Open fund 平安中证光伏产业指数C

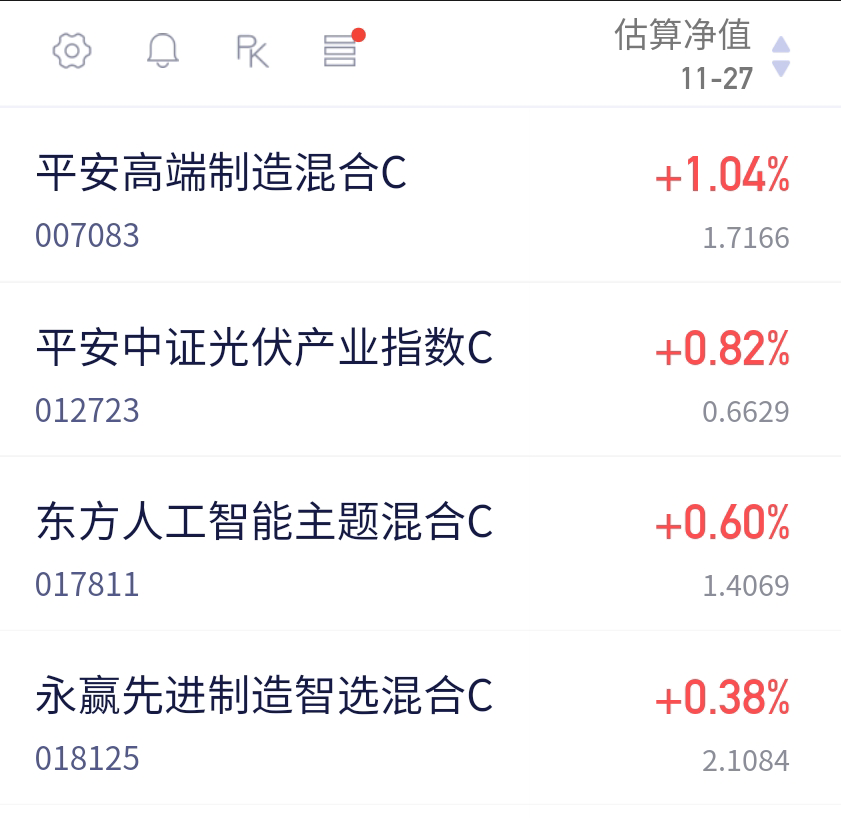265,349
